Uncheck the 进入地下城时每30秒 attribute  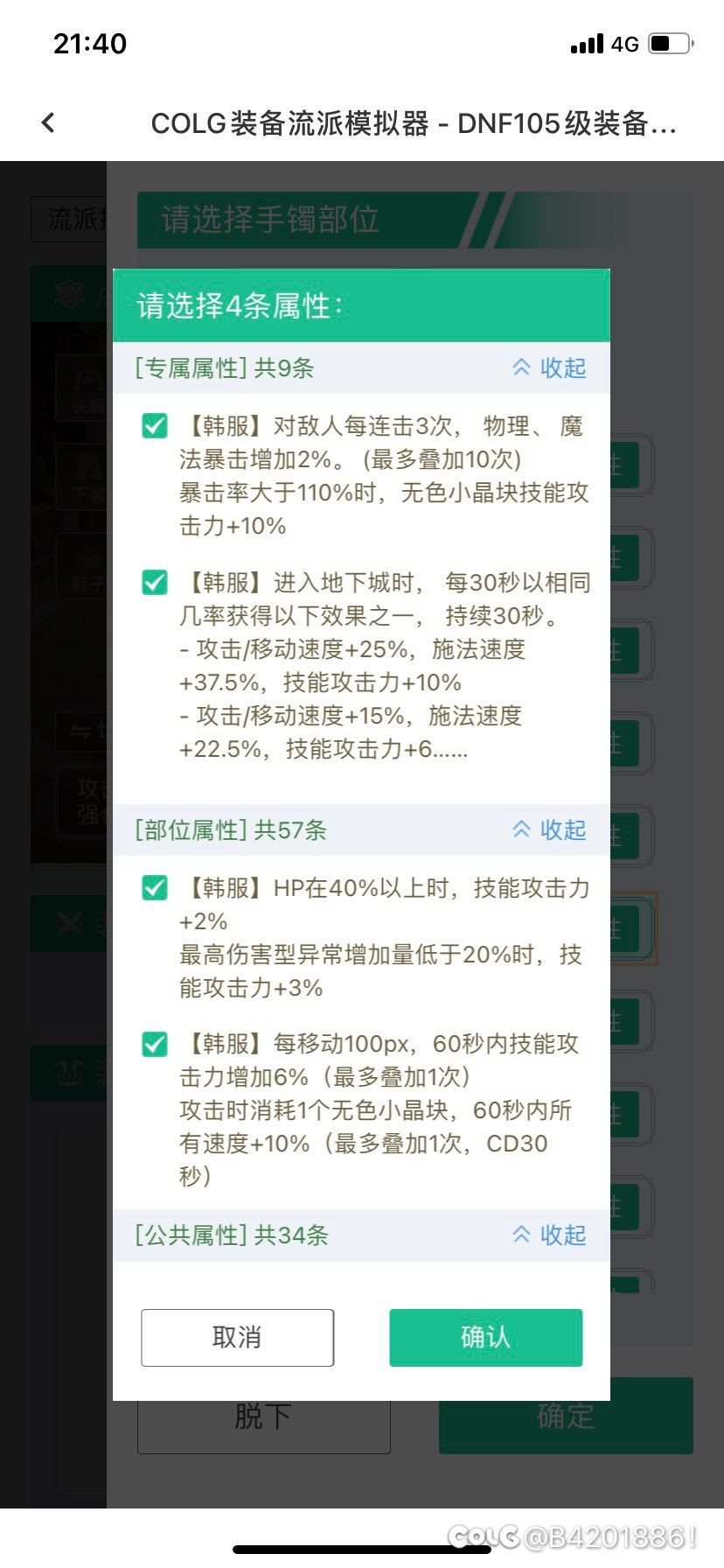[x=155, y=583]
